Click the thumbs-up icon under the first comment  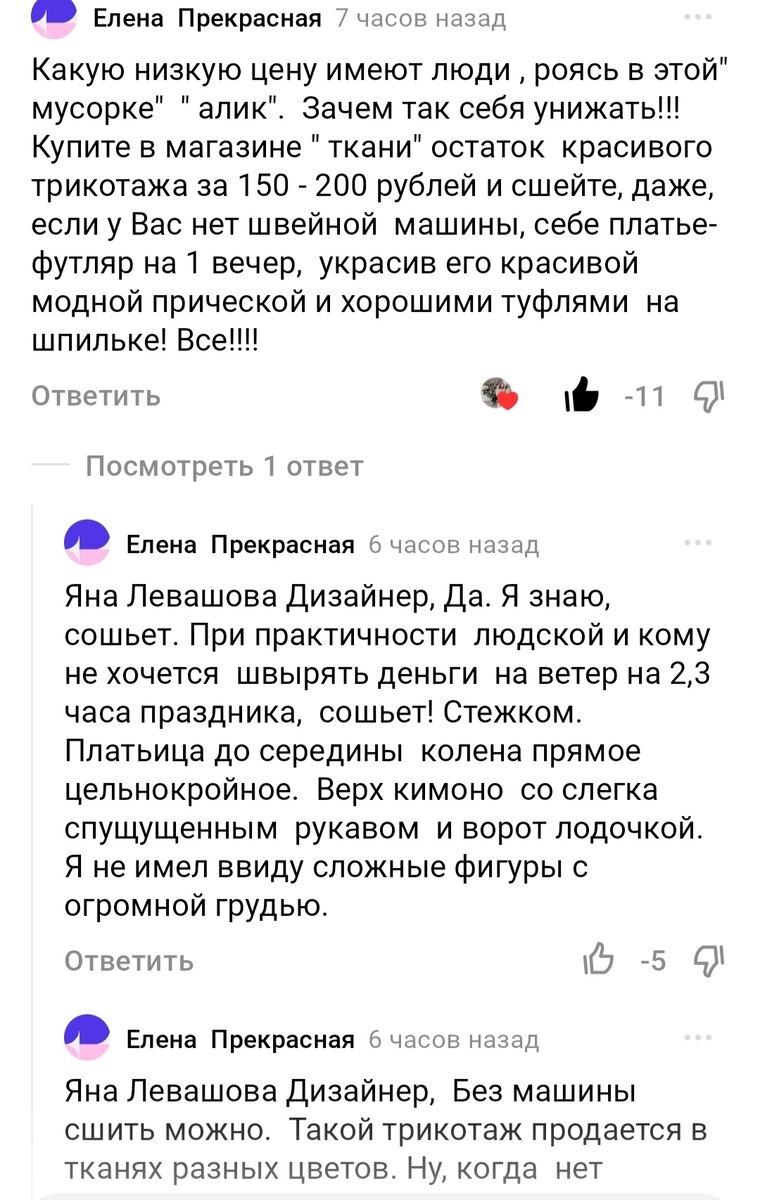583,396
